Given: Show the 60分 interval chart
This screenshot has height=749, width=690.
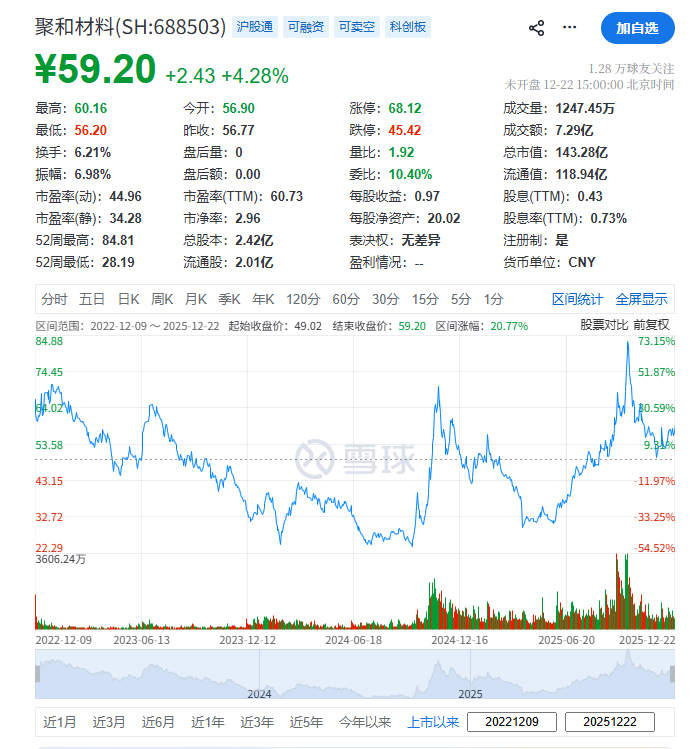Looking at the screenshot, I should click(x=346, y=299).
